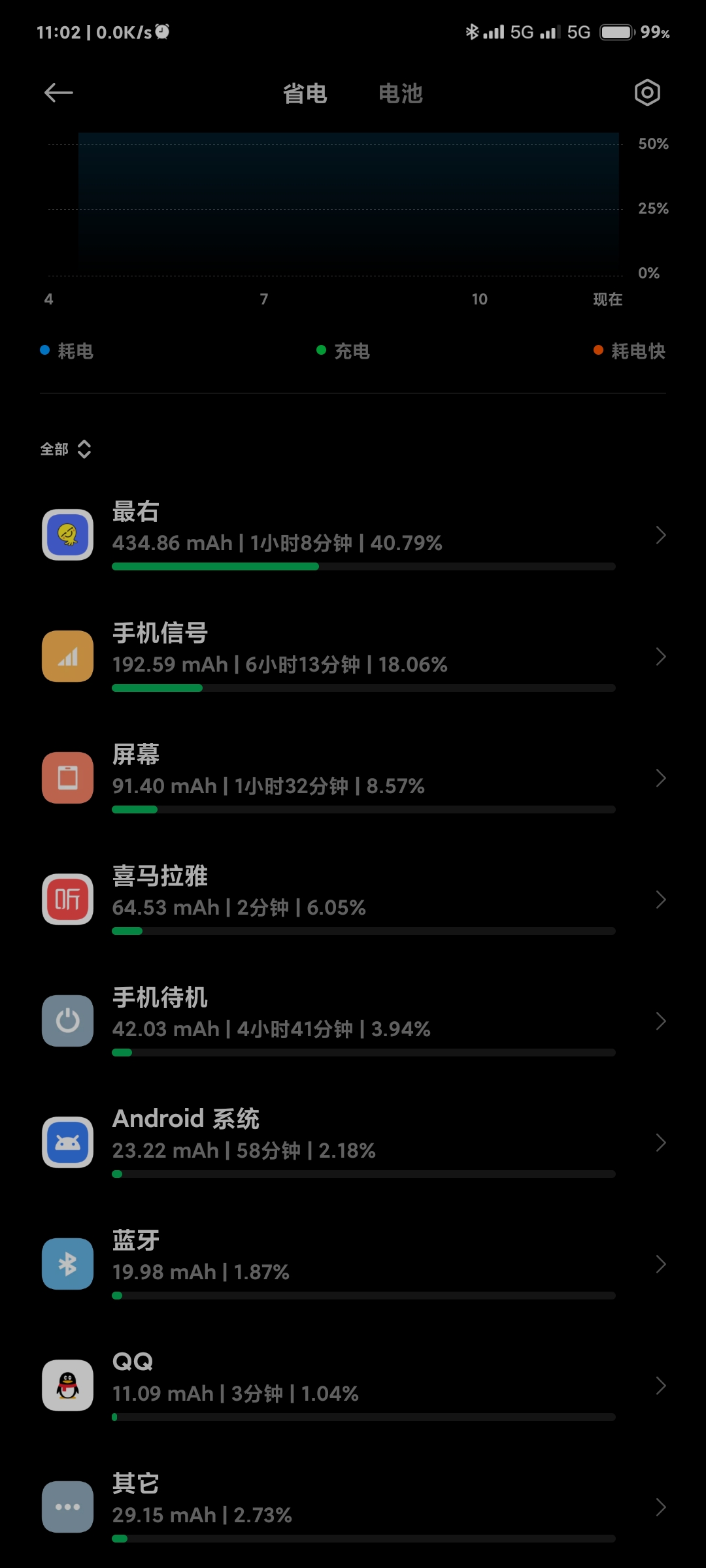View 手机待机 power usage
The height and width of the screenshot is (1568, 706).
point(353,1021)
